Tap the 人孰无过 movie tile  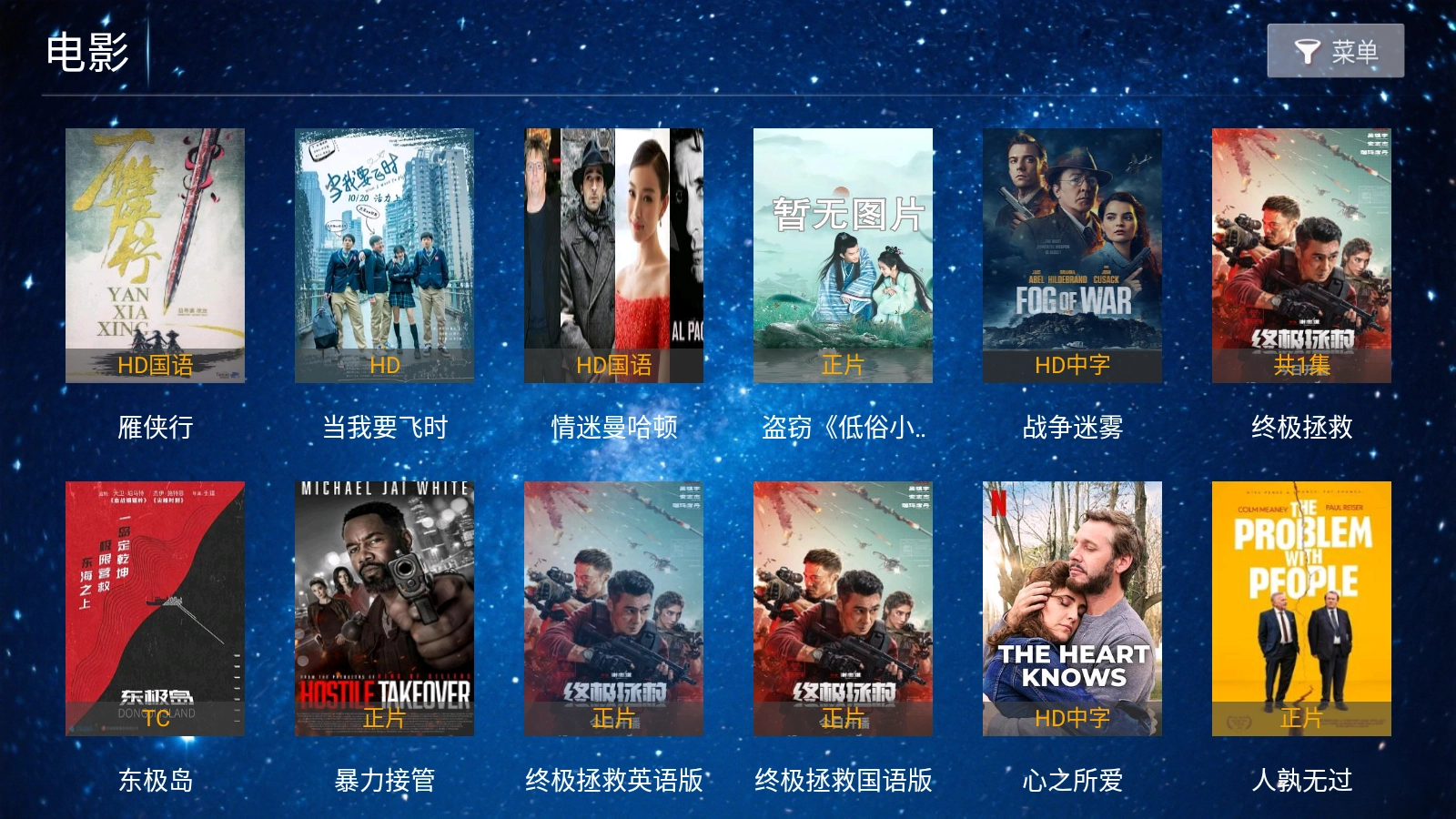[1301, 608]
